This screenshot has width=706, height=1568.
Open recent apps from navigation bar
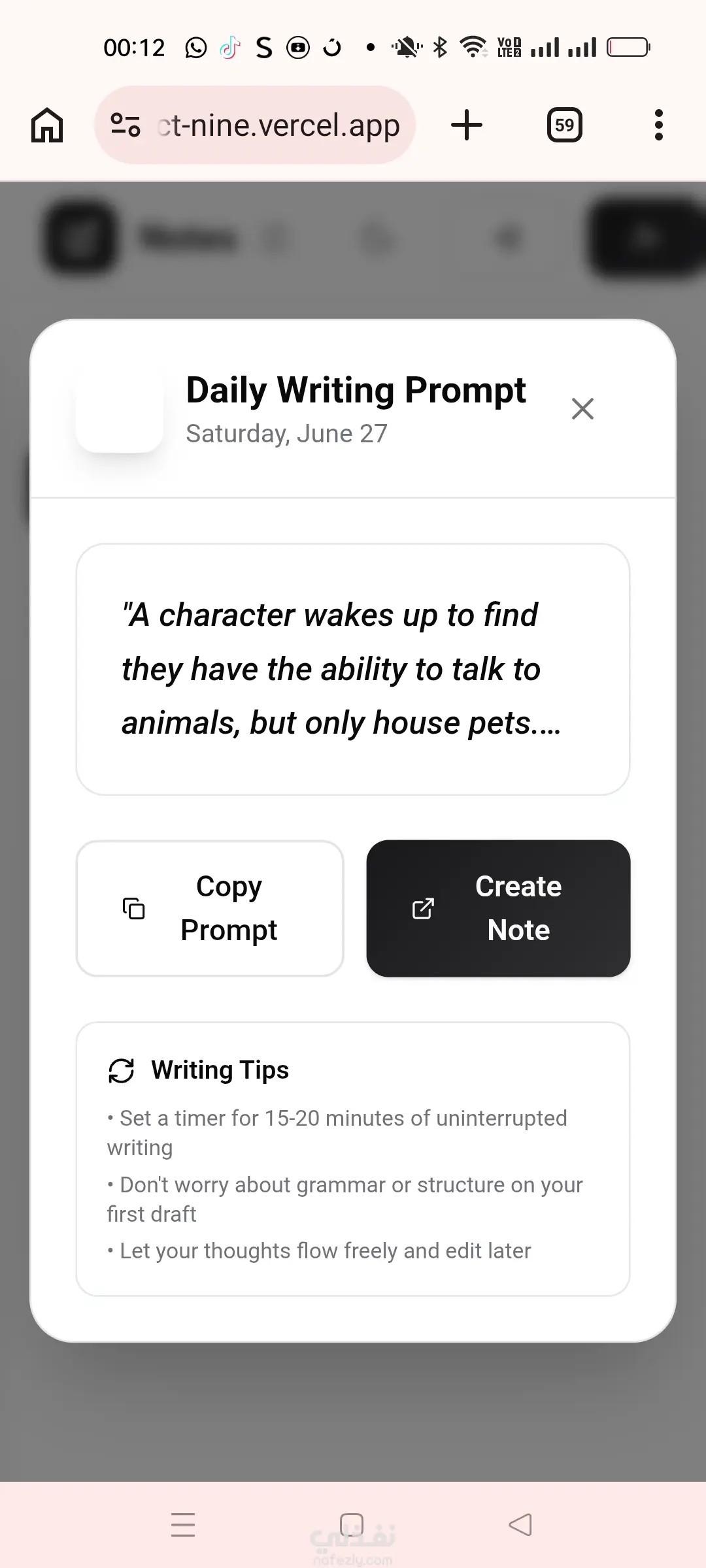(x=183, y=1525)
